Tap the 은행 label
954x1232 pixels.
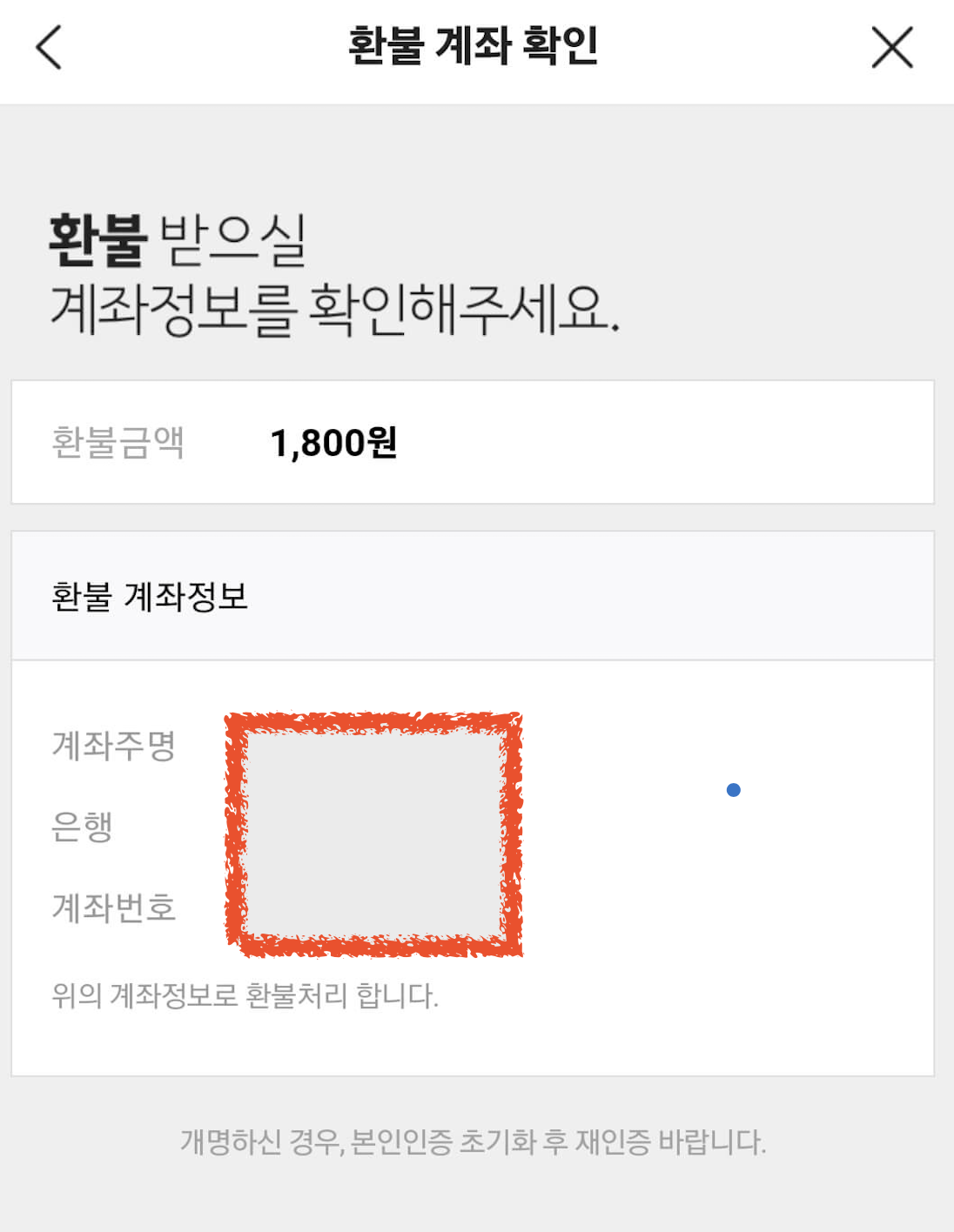(83, 827)
